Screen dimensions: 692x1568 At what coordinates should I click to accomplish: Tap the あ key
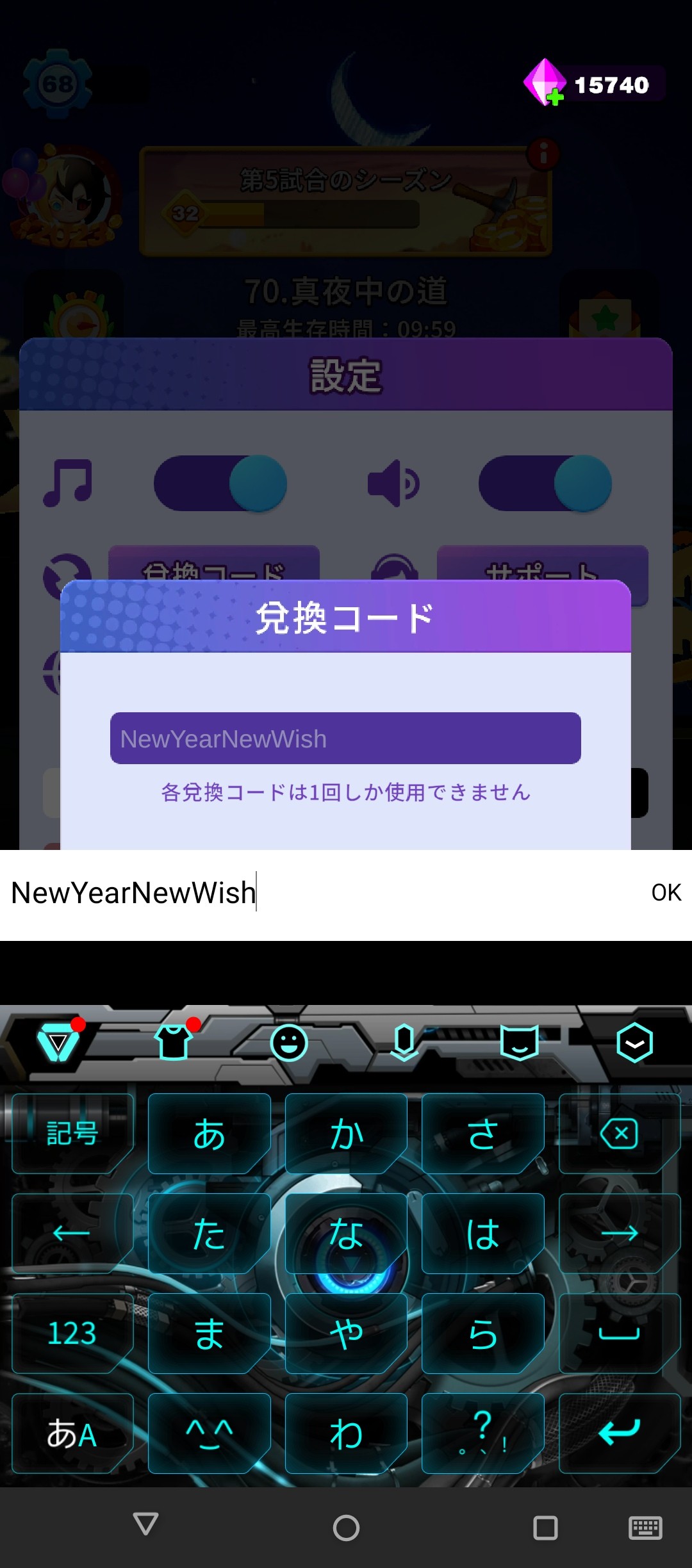pos(209,1134)
